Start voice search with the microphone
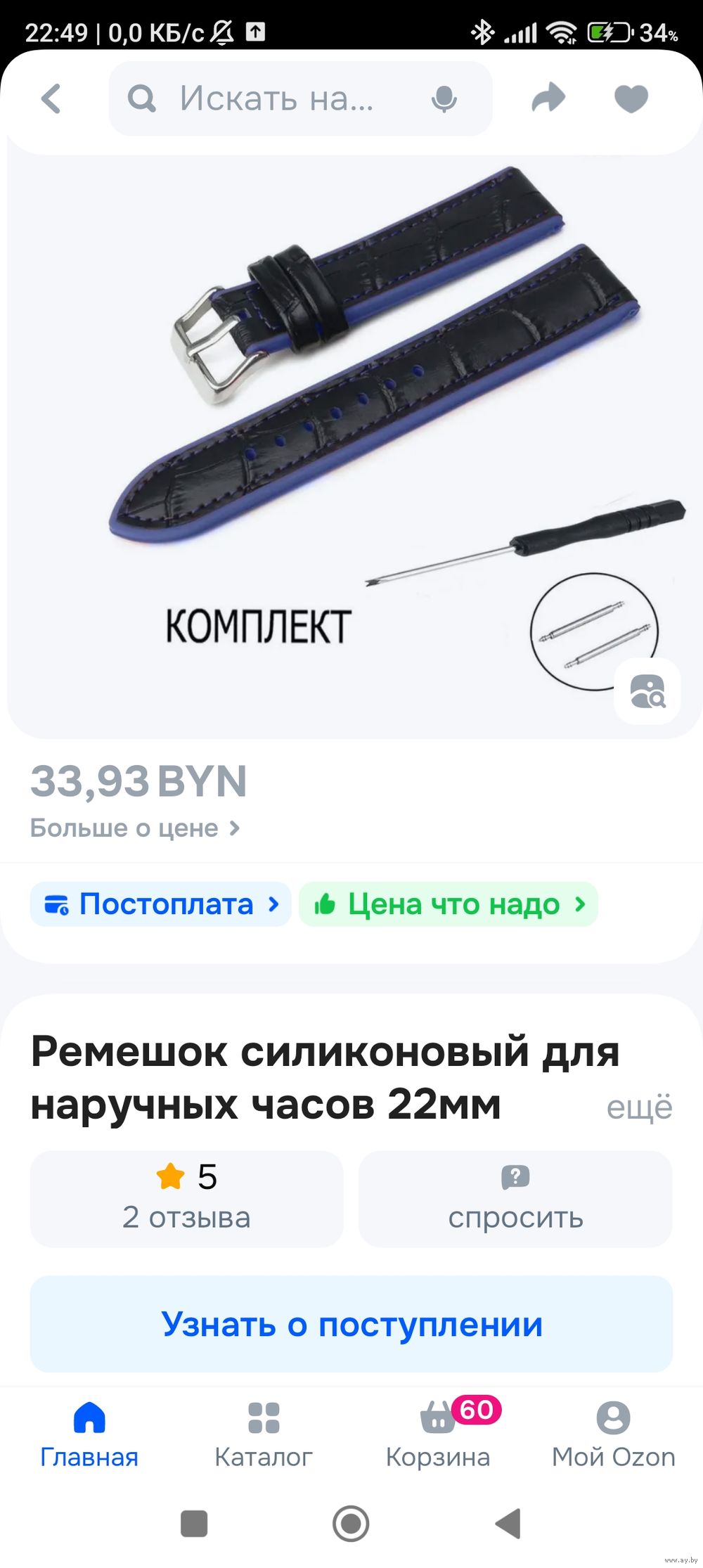This screenshot has height=1568, width=703. [444, 99]
